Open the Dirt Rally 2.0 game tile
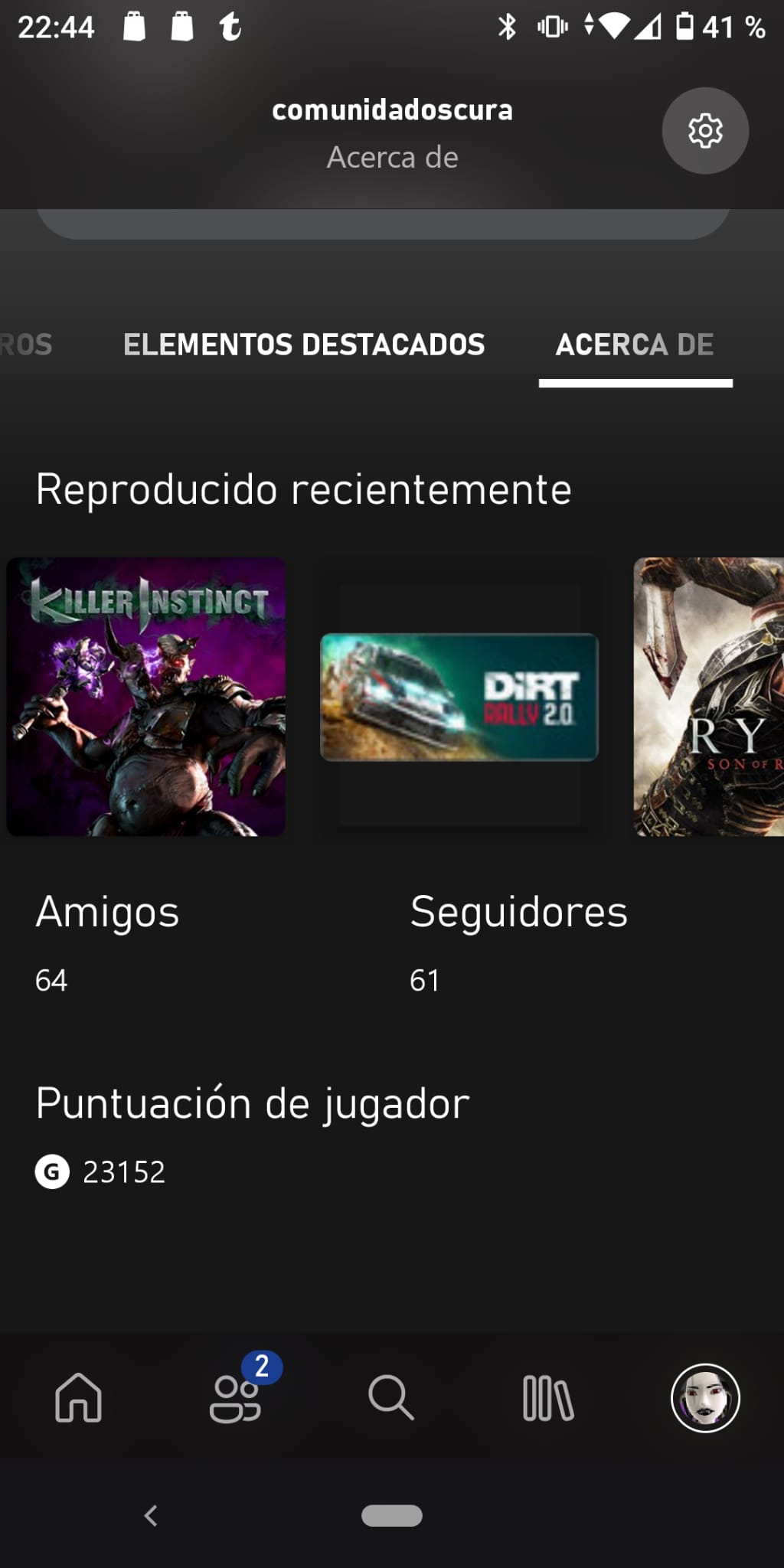This screenshot has height=1568, width=784. click(x=459, y=697)
